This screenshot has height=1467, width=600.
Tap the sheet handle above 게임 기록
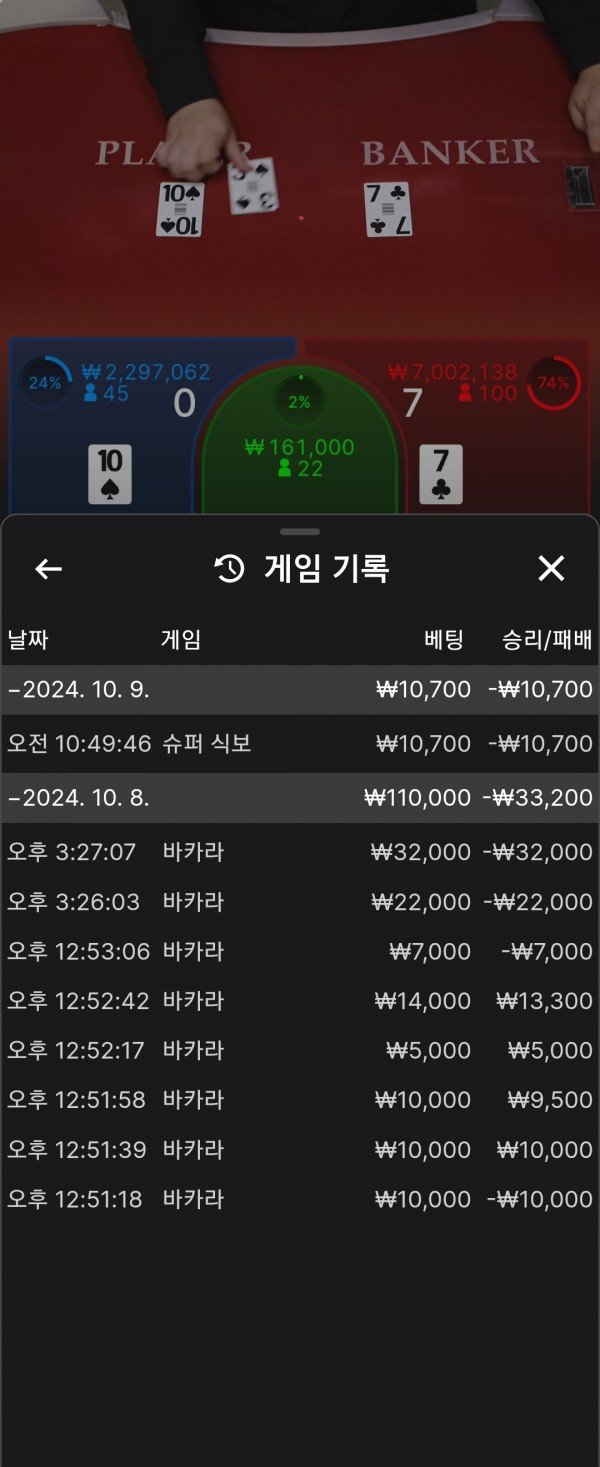[300, 532]
